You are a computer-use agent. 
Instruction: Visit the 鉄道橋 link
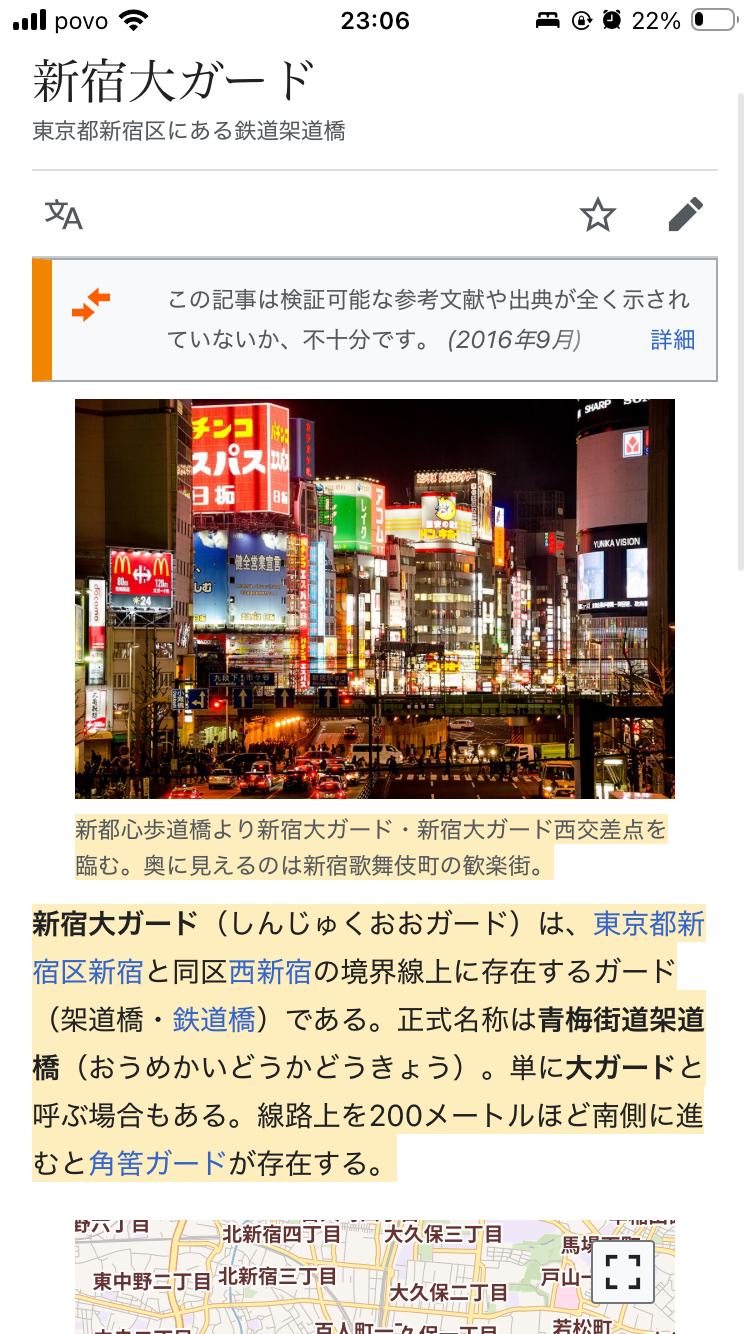[x=214, y=1019]
